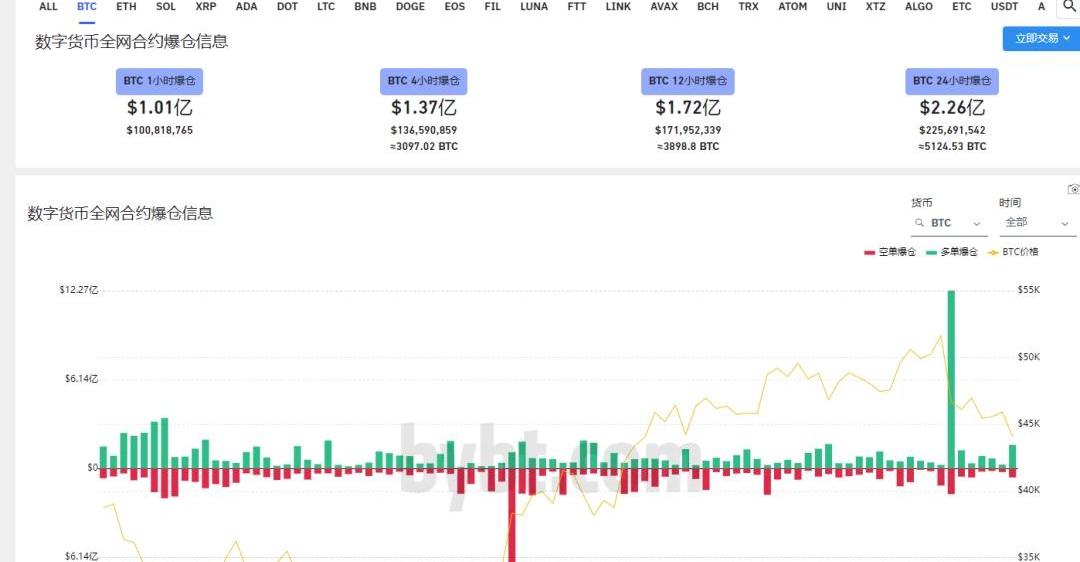
Task: Tap the search magnifier icon
Action: 1069,8
